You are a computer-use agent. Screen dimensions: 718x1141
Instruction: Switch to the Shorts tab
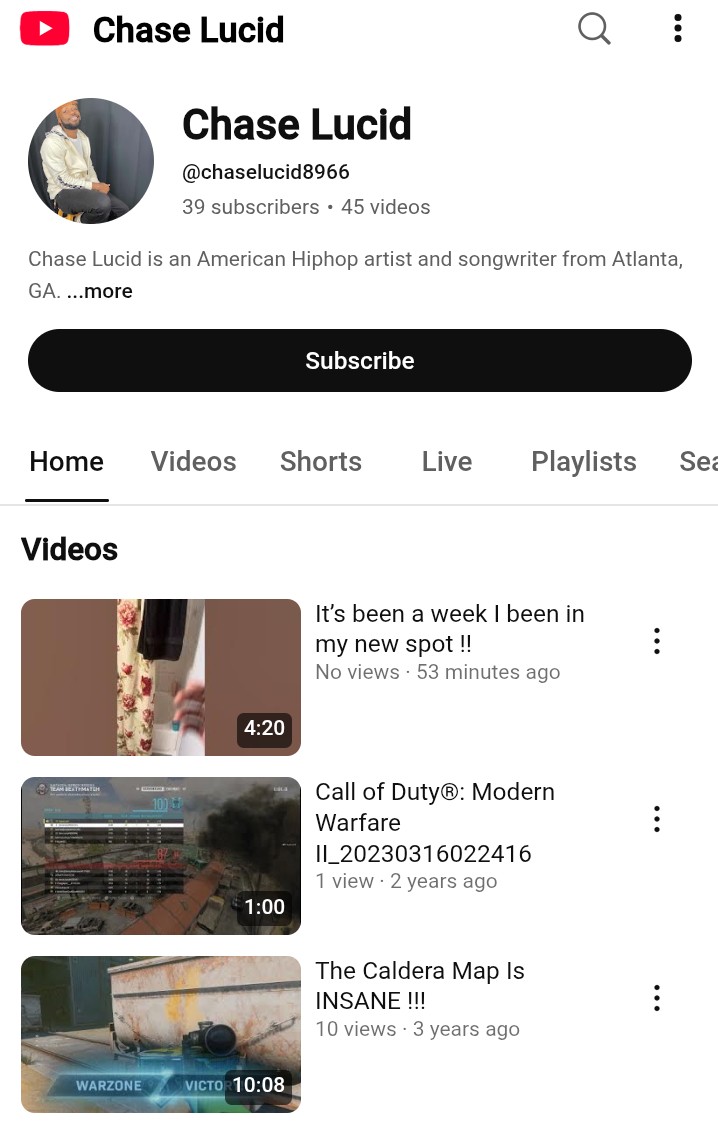[x=320, y=461]
